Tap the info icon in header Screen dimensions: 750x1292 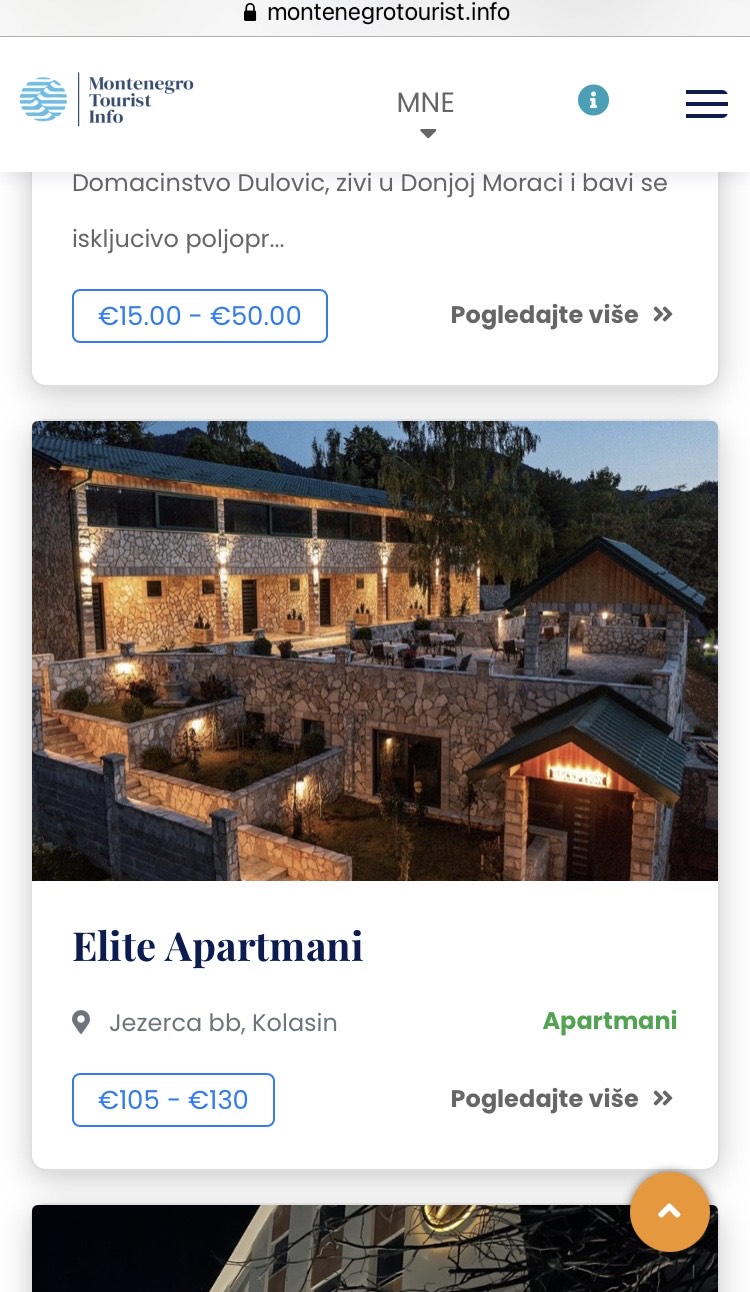pos(593,100)
